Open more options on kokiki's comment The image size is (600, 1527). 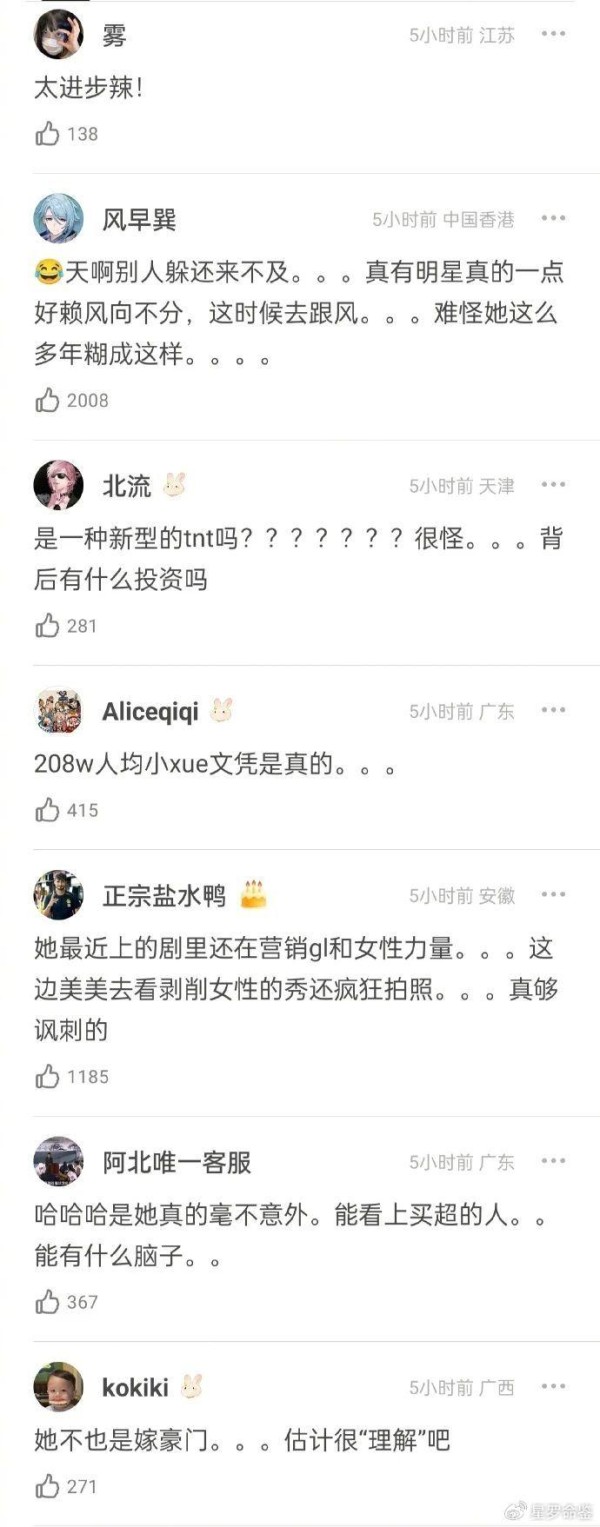pos(553,1386)
